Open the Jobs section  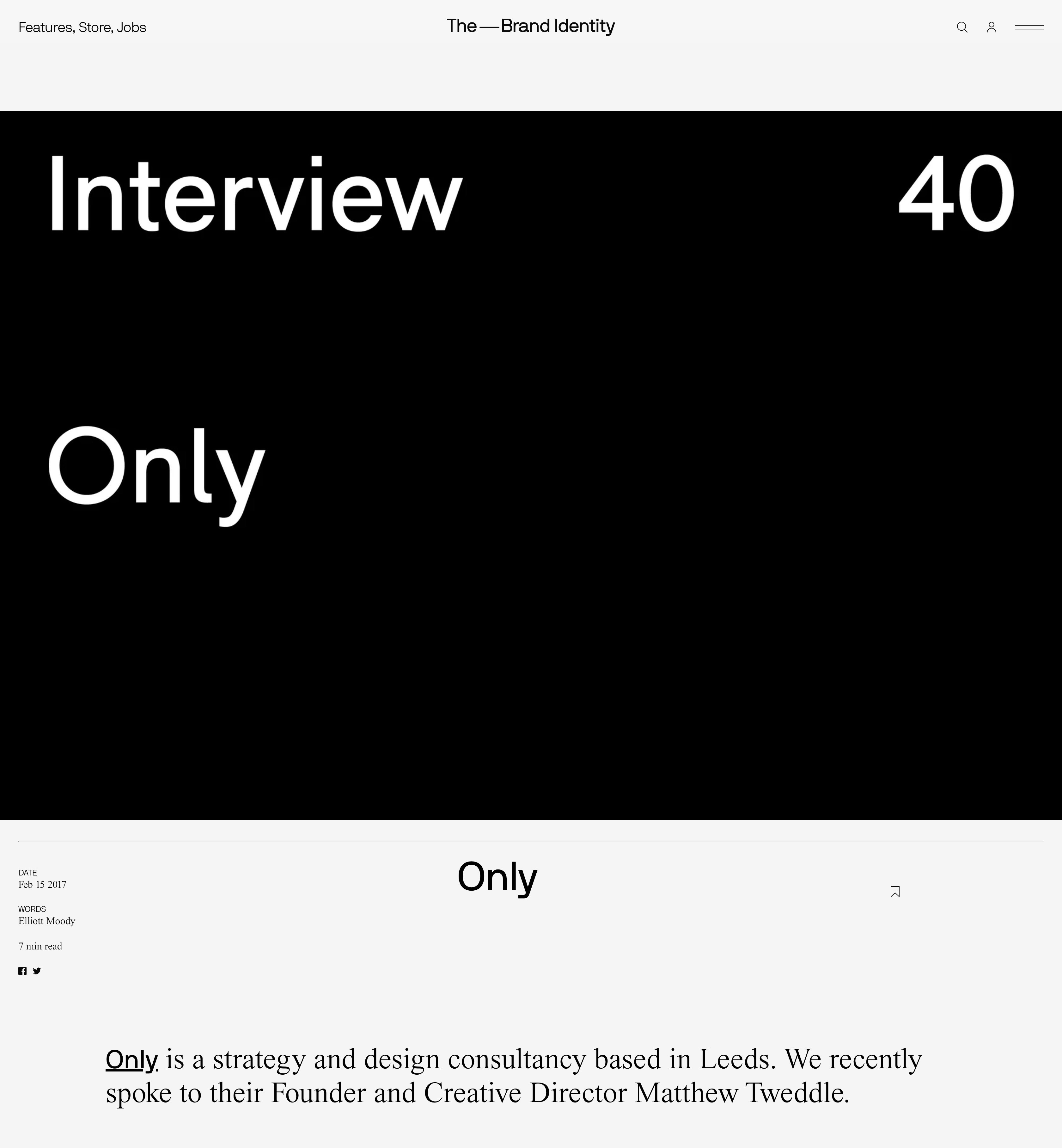(x=131, y=28)
